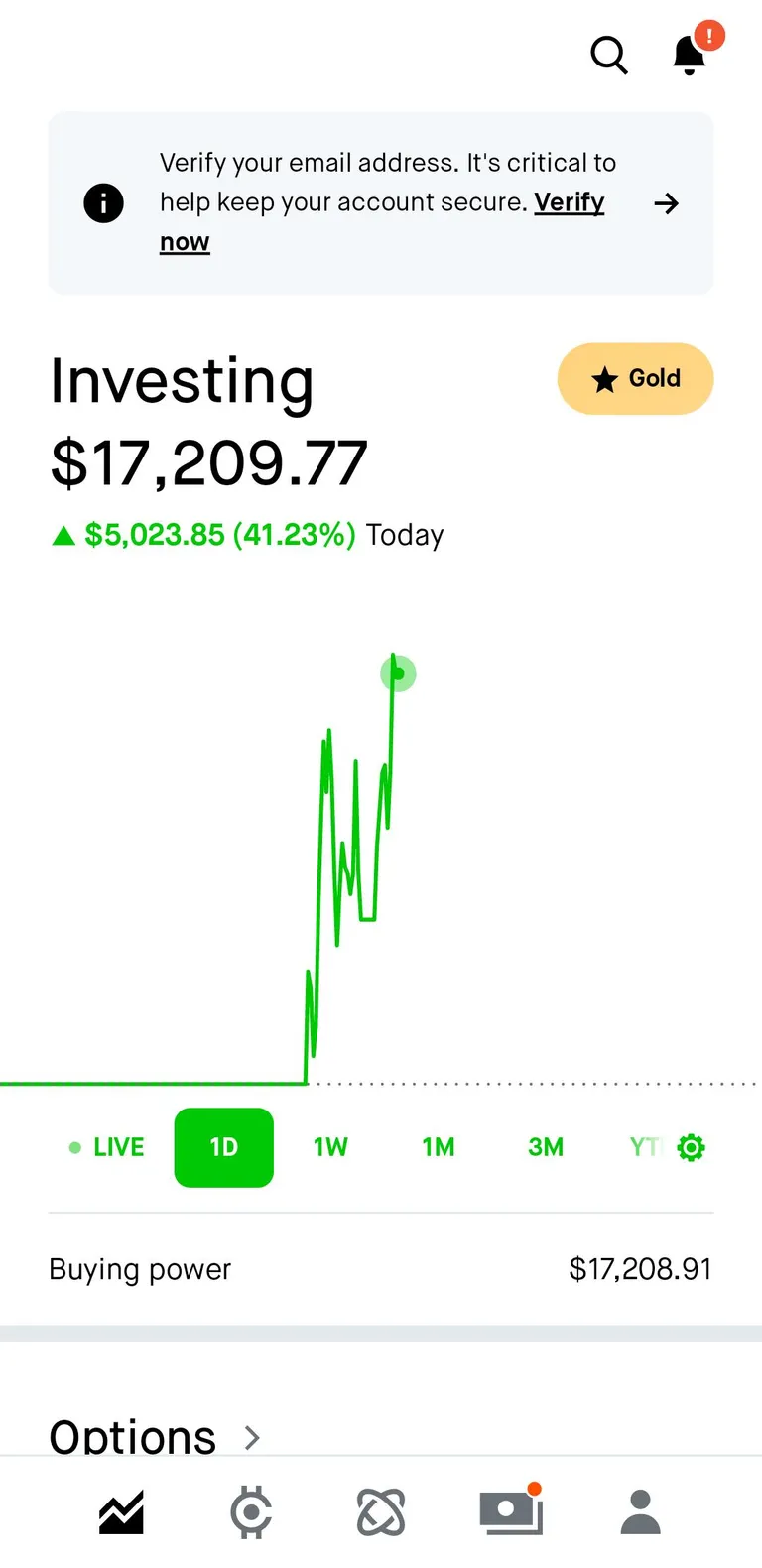Viewport: 762px width, 1568px height.
Task: Click the arrow on the verify email banner
Action: 666,203
